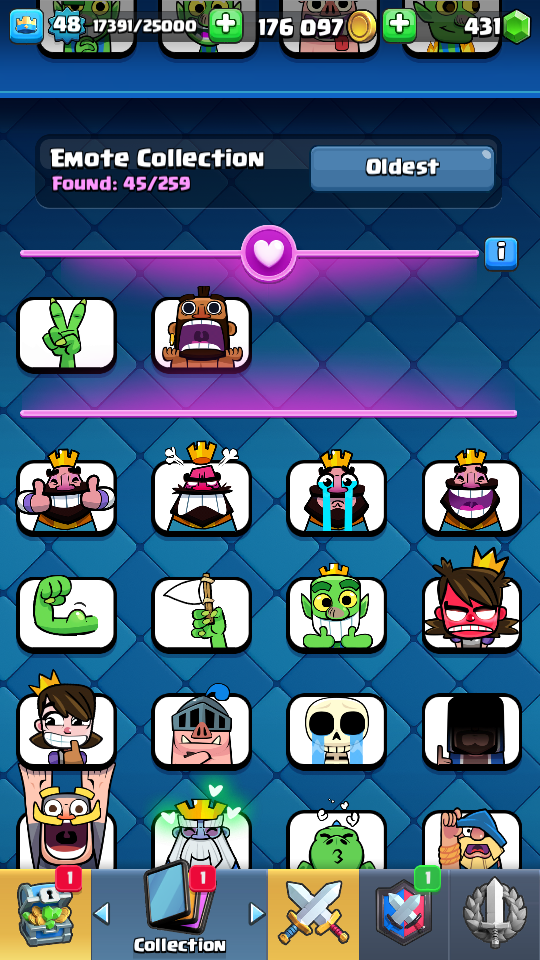Screen dimensions: 540x960
Task: Select the King thumbs-up emote
Action: pos(67,495)
